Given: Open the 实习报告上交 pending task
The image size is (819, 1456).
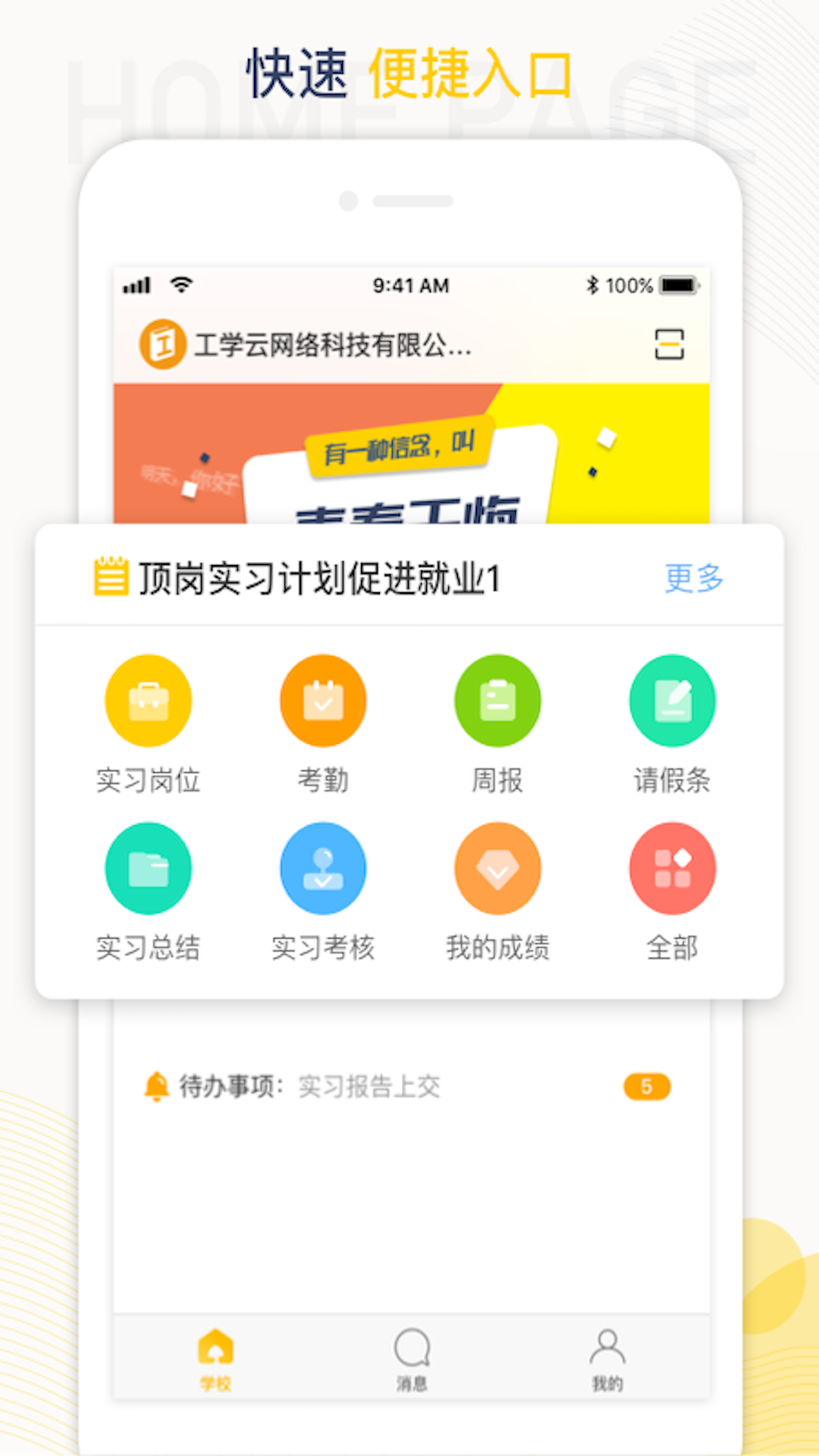Looking at the screenshot, I should 369,1085.
